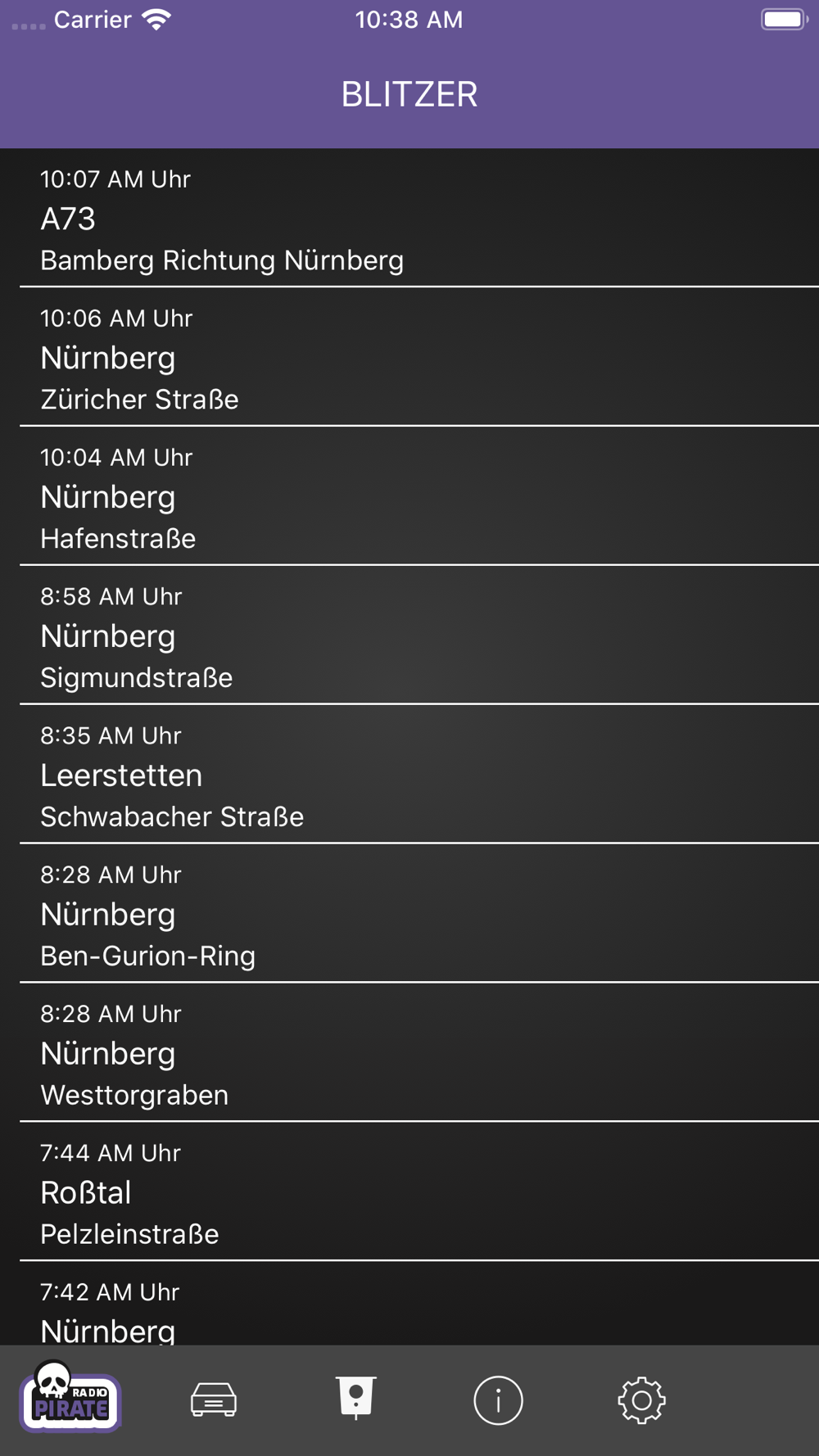Open the info tab
The height and width of the screenshot is (1456, 819).
pyautogui.click(x=498, y=1399)
